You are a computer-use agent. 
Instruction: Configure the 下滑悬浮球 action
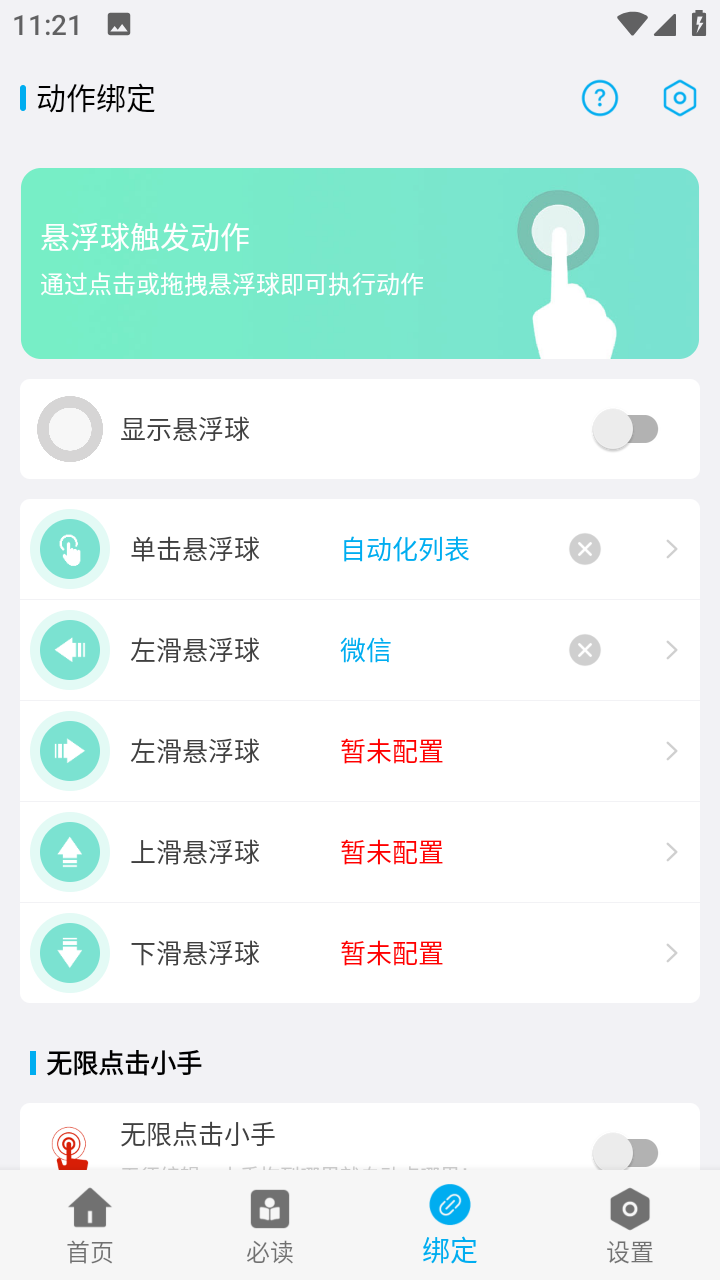point(360,954)
